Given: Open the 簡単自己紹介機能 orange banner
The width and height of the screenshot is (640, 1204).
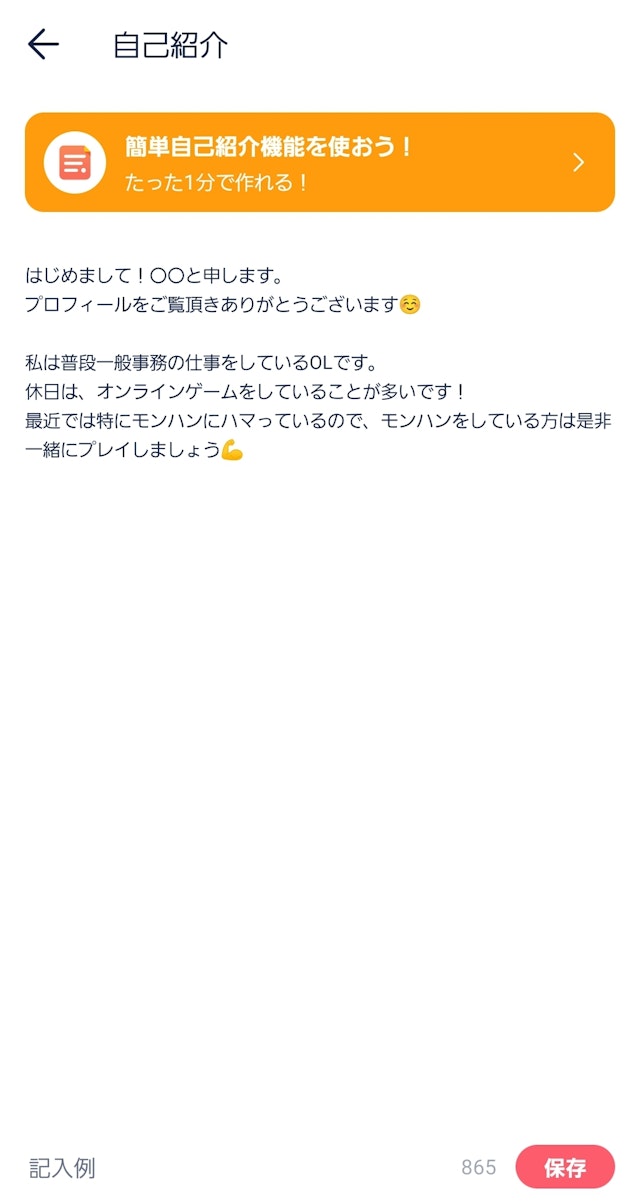Looking at the screenshot, I should (x=319, y=162).
